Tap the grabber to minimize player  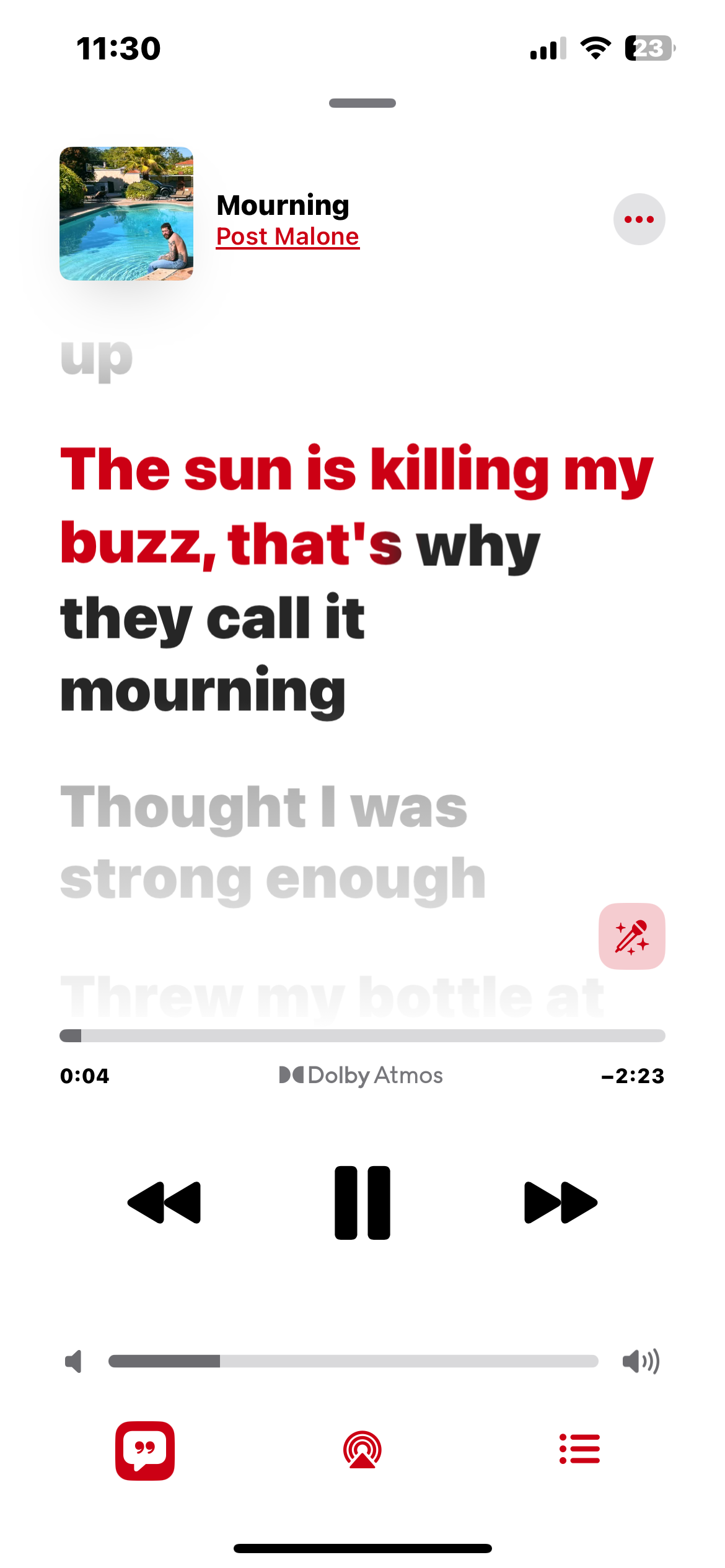362,103
